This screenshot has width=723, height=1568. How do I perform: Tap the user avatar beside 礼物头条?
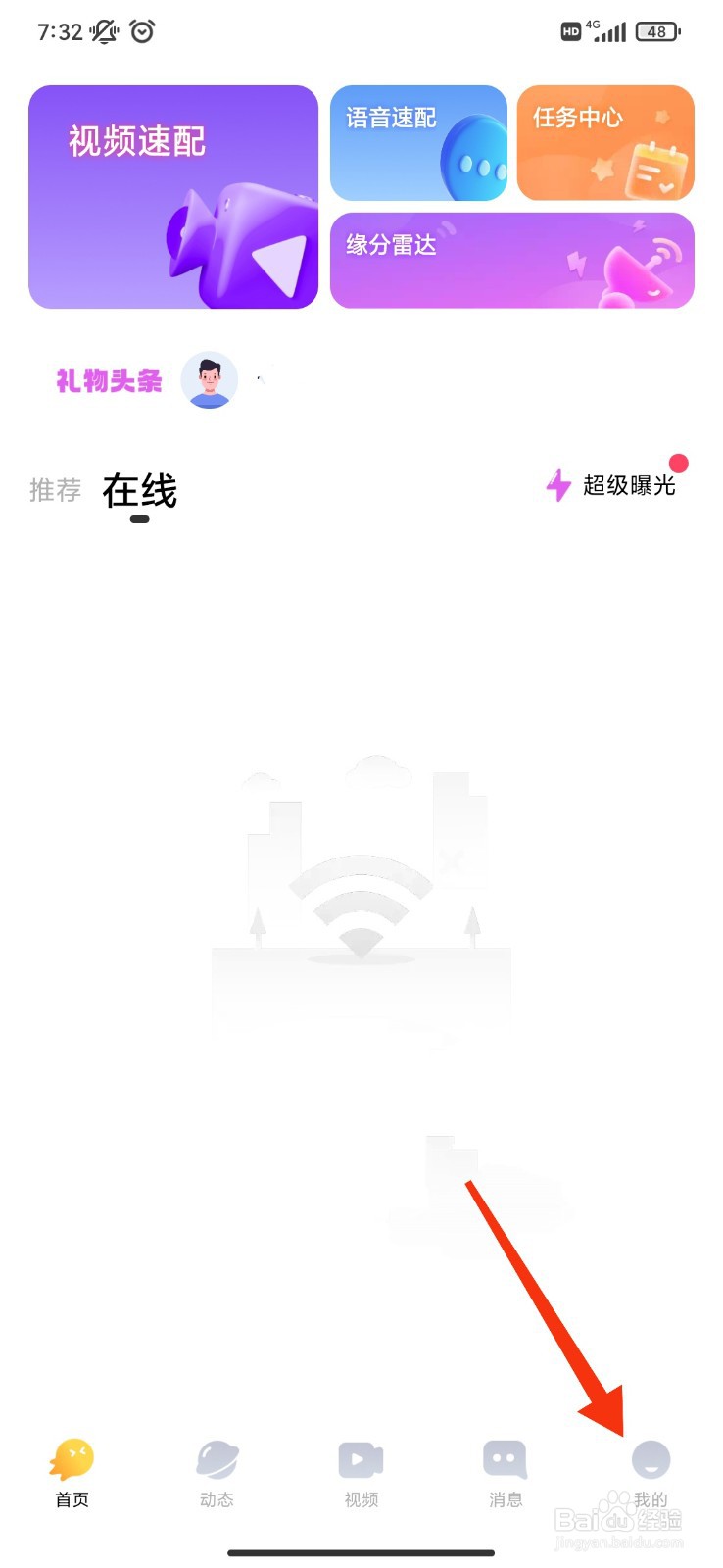tap(211, 380)
